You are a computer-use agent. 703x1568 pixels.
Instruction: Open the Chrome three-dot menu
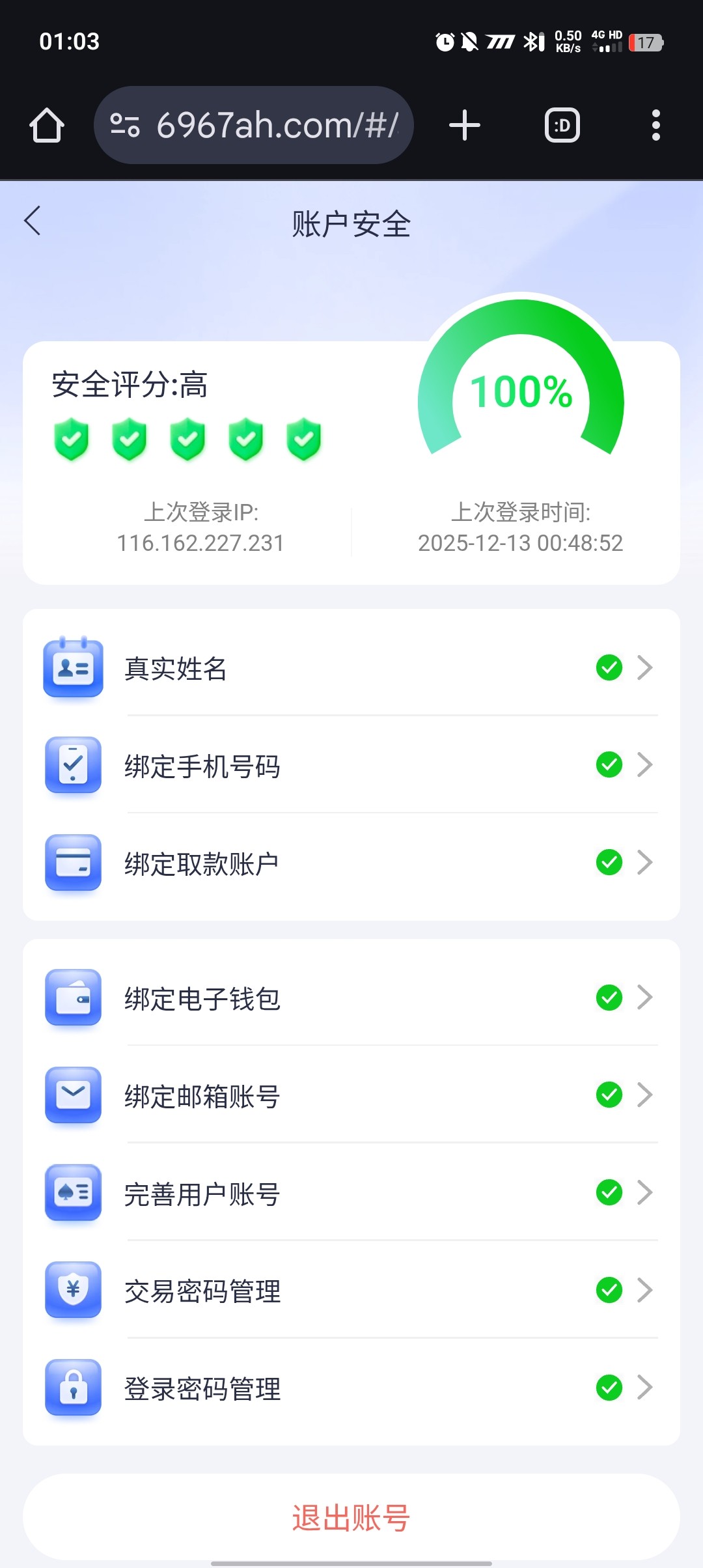coord(657,125)
